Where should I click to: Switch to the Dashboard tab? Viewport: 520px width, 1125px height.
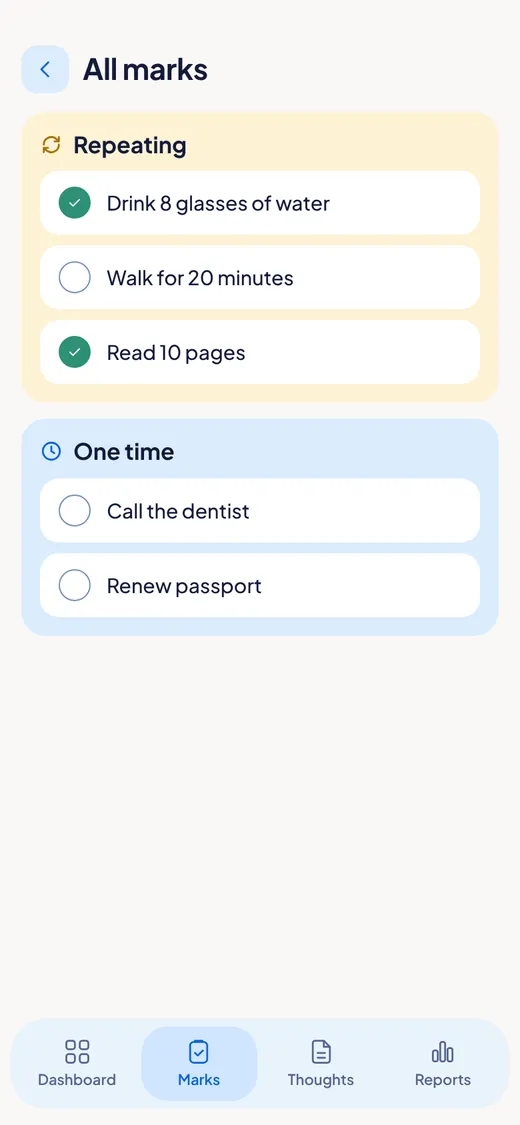77,1064
